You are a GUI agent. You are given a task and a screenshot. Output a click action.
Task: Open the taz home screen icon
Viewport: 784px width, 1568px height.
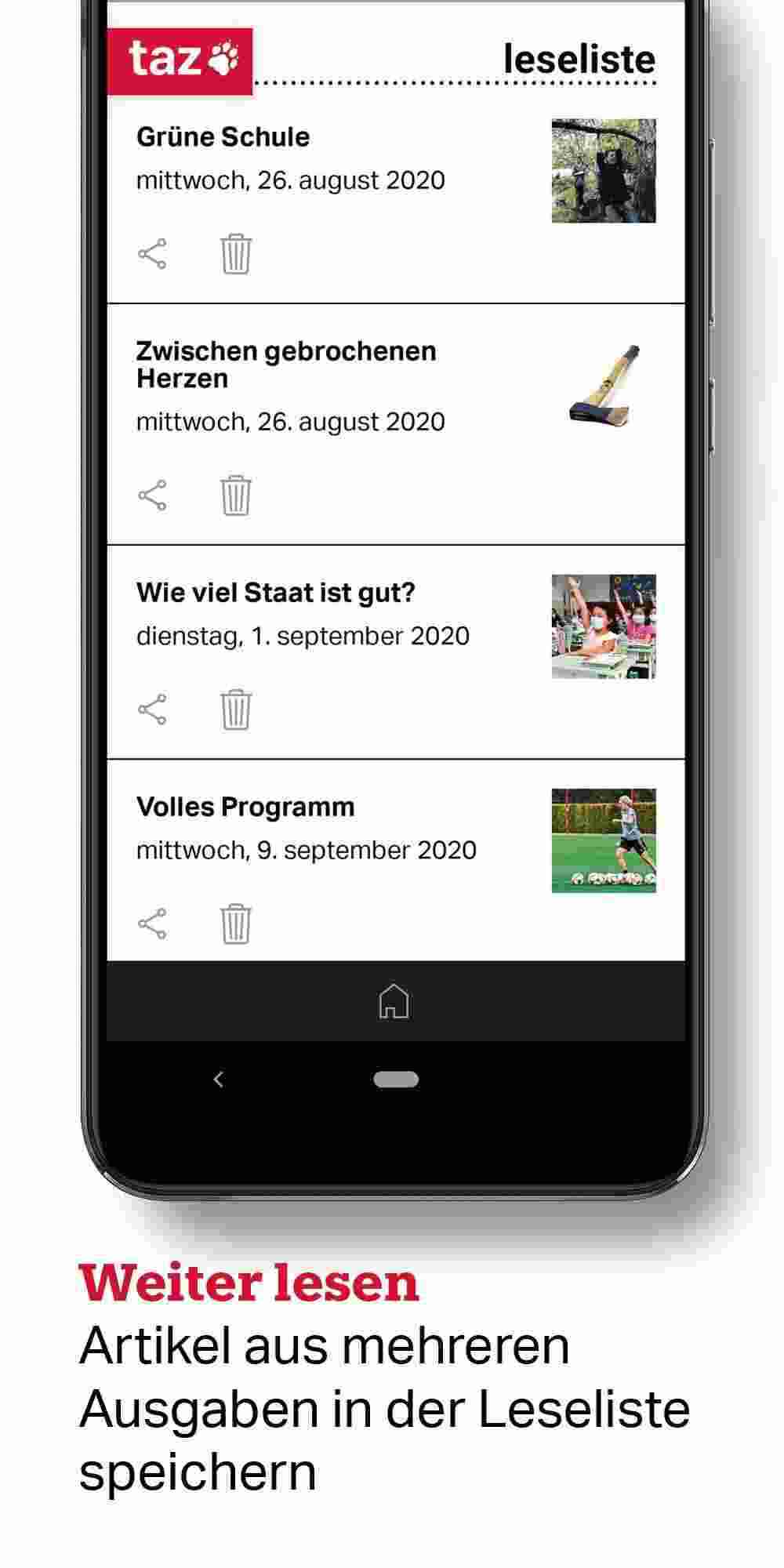(394, 1001)
